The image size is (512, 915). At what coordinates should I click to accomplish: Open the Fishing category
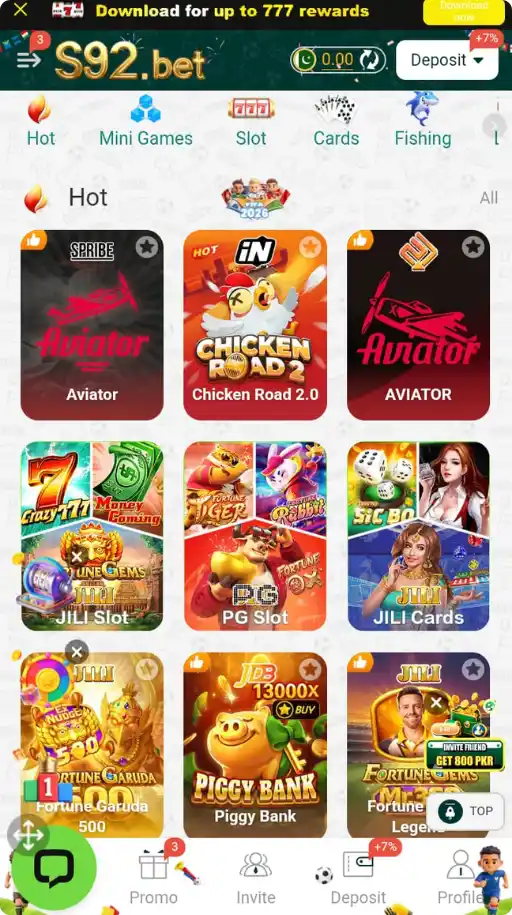pyautogui.click(x=423, y=121)
